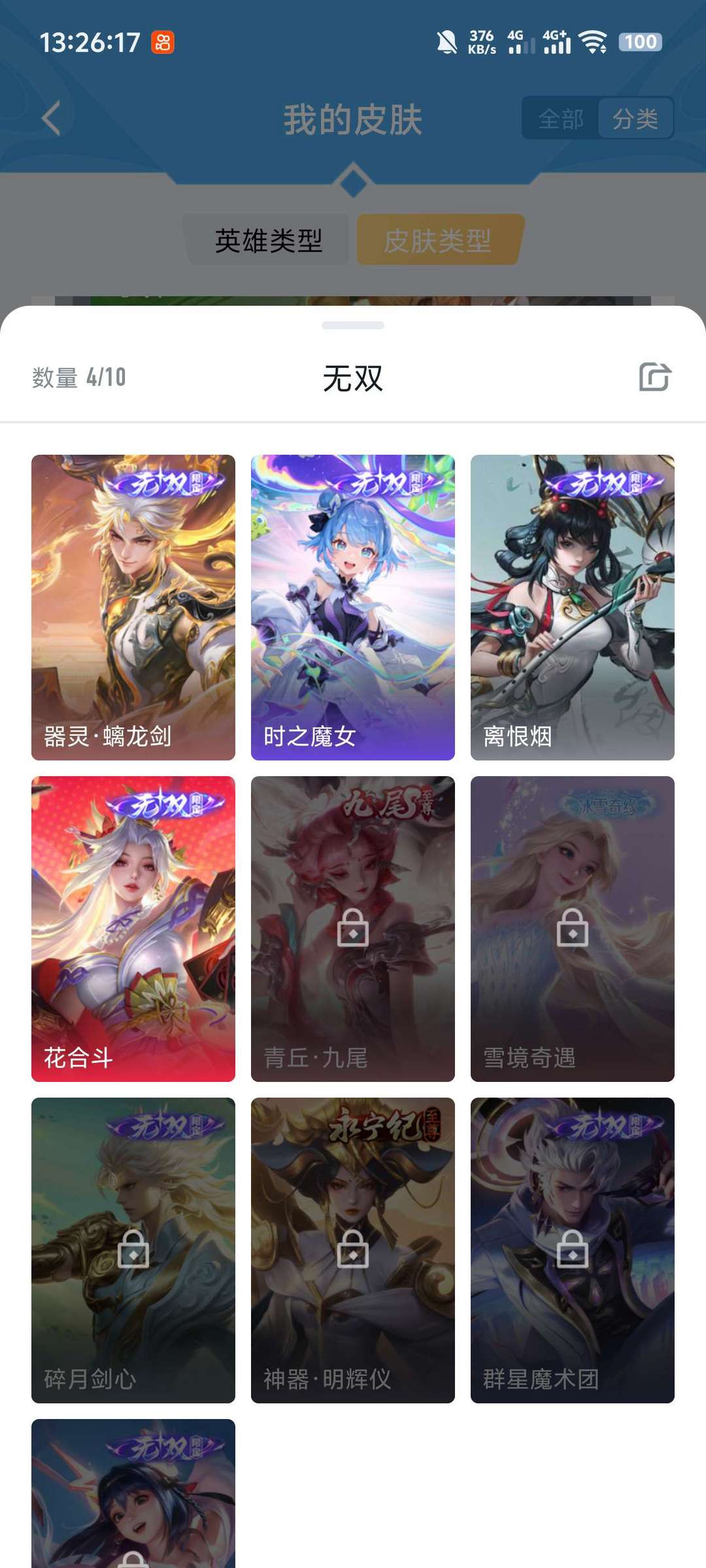
Task: Go back from 我的皮肤 page
Action: [51, 118]
